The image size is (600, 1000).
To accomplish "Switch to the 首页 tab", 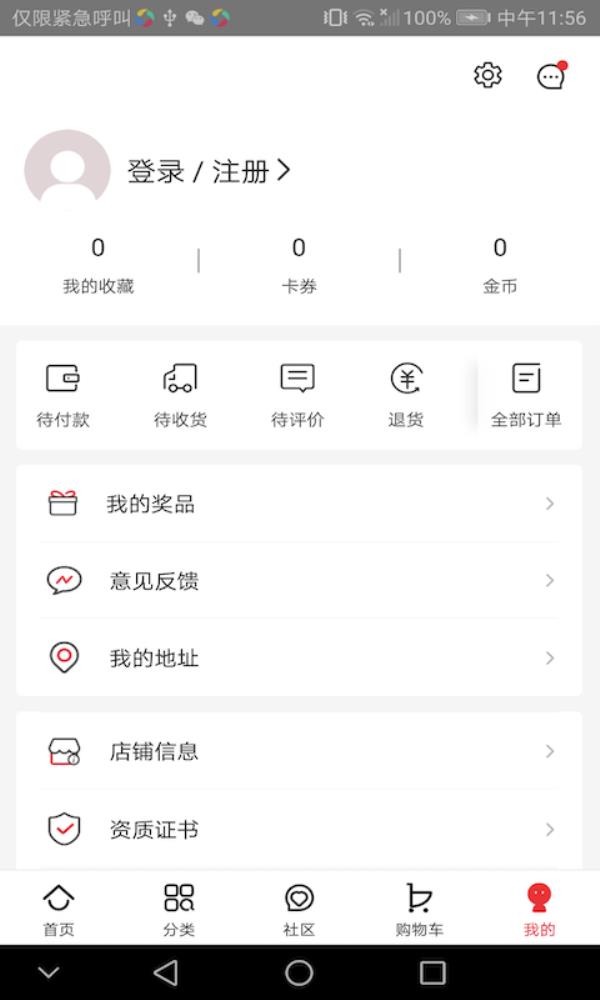I will pos(59,909).
